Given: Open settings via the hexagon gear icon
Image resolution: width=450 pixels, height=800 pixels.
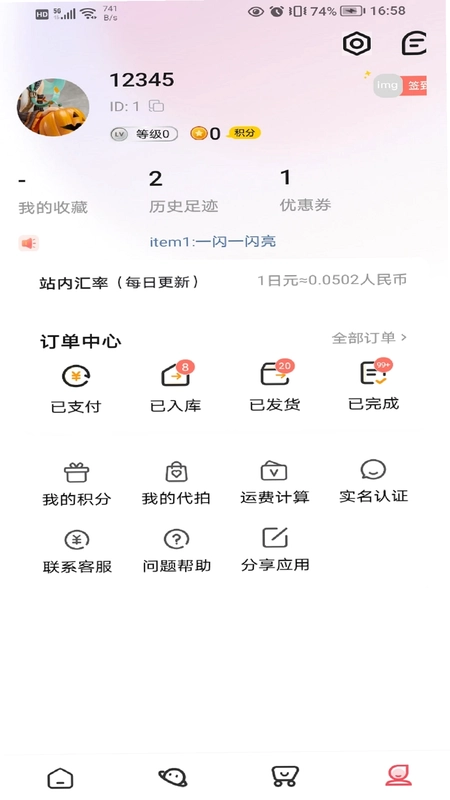Looking at the screenshot, I should pyautogui.click(x=357, y=43).
